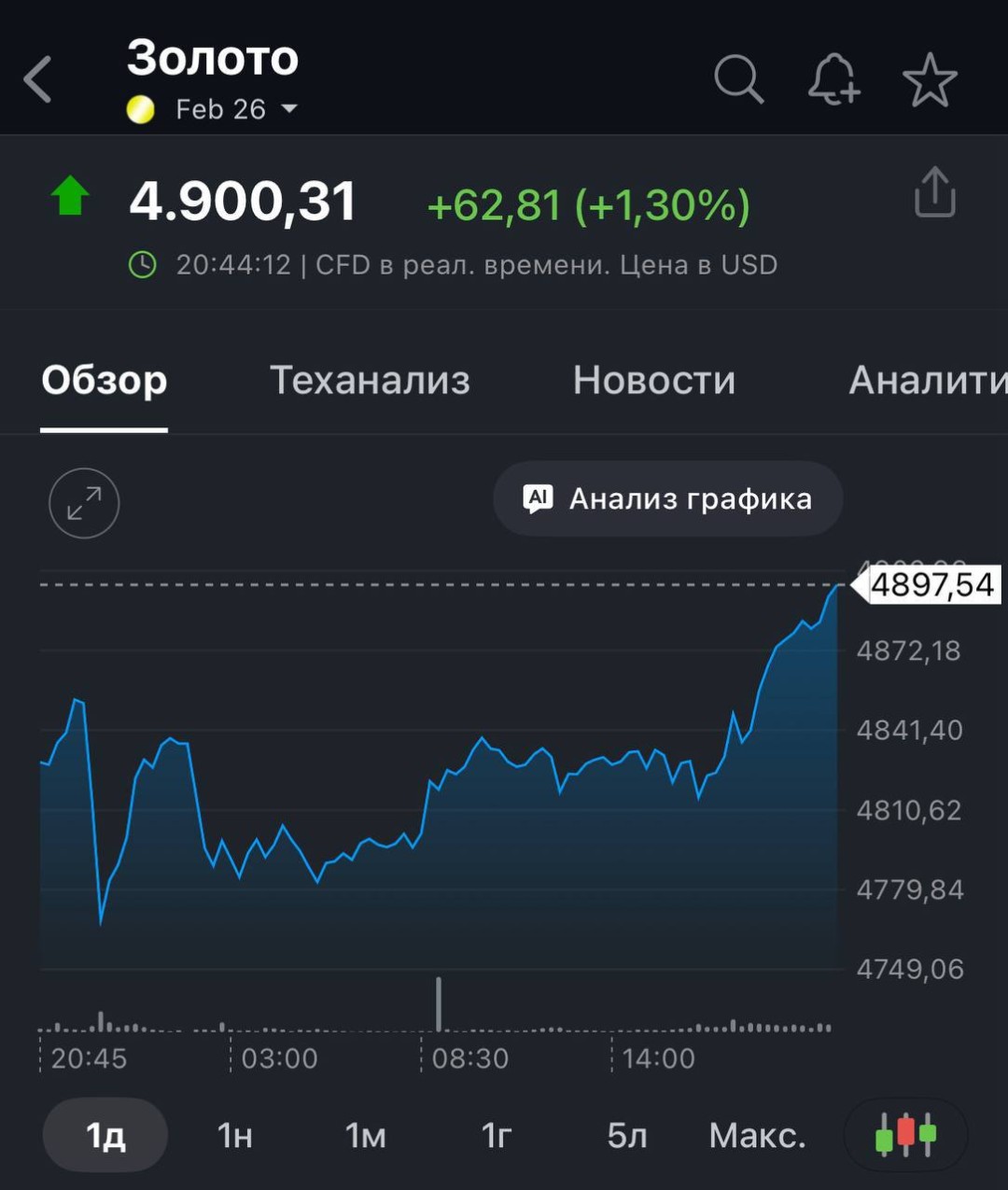Enable the Макс. timeframe view

click(758, 1135)
